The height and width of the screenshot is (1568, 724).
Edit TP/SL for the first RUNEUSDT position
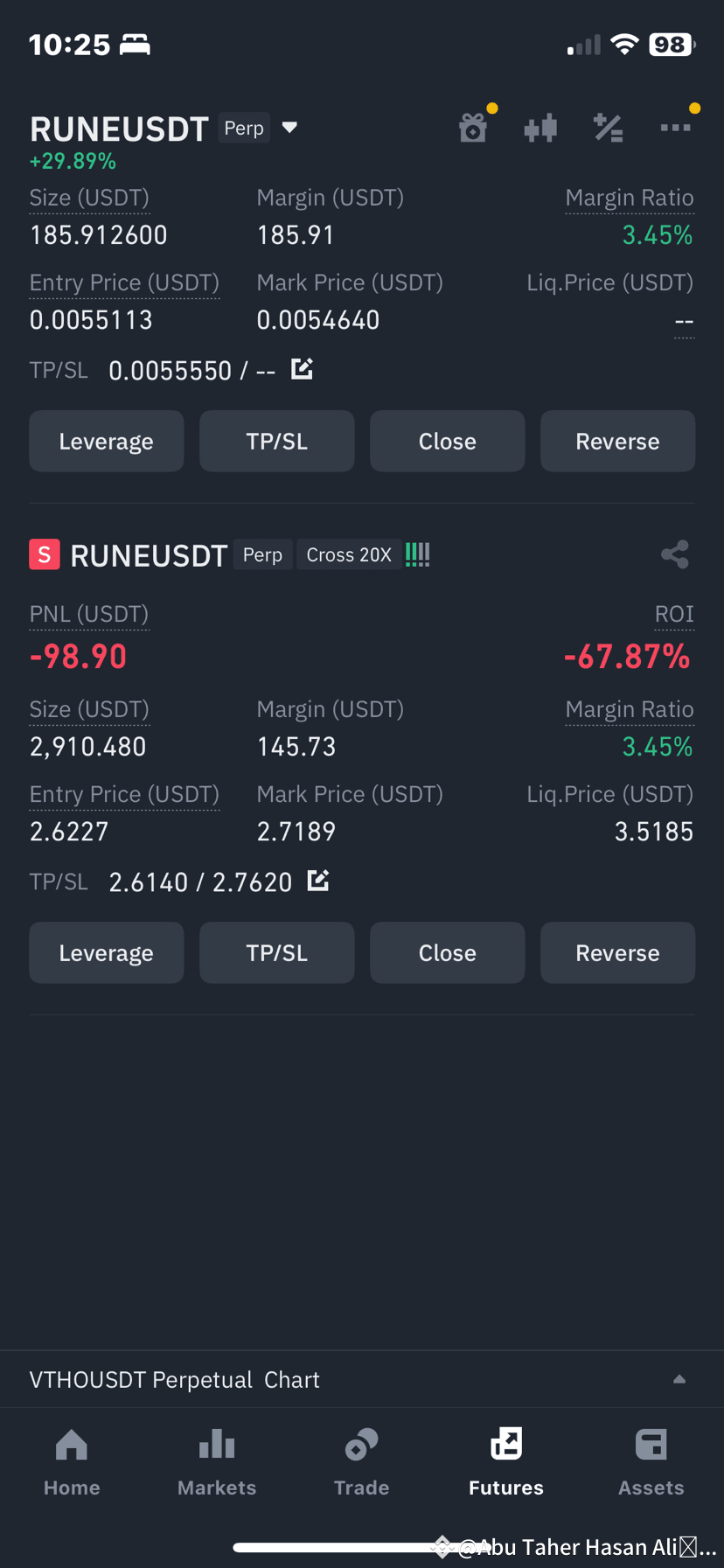[302, 369]
